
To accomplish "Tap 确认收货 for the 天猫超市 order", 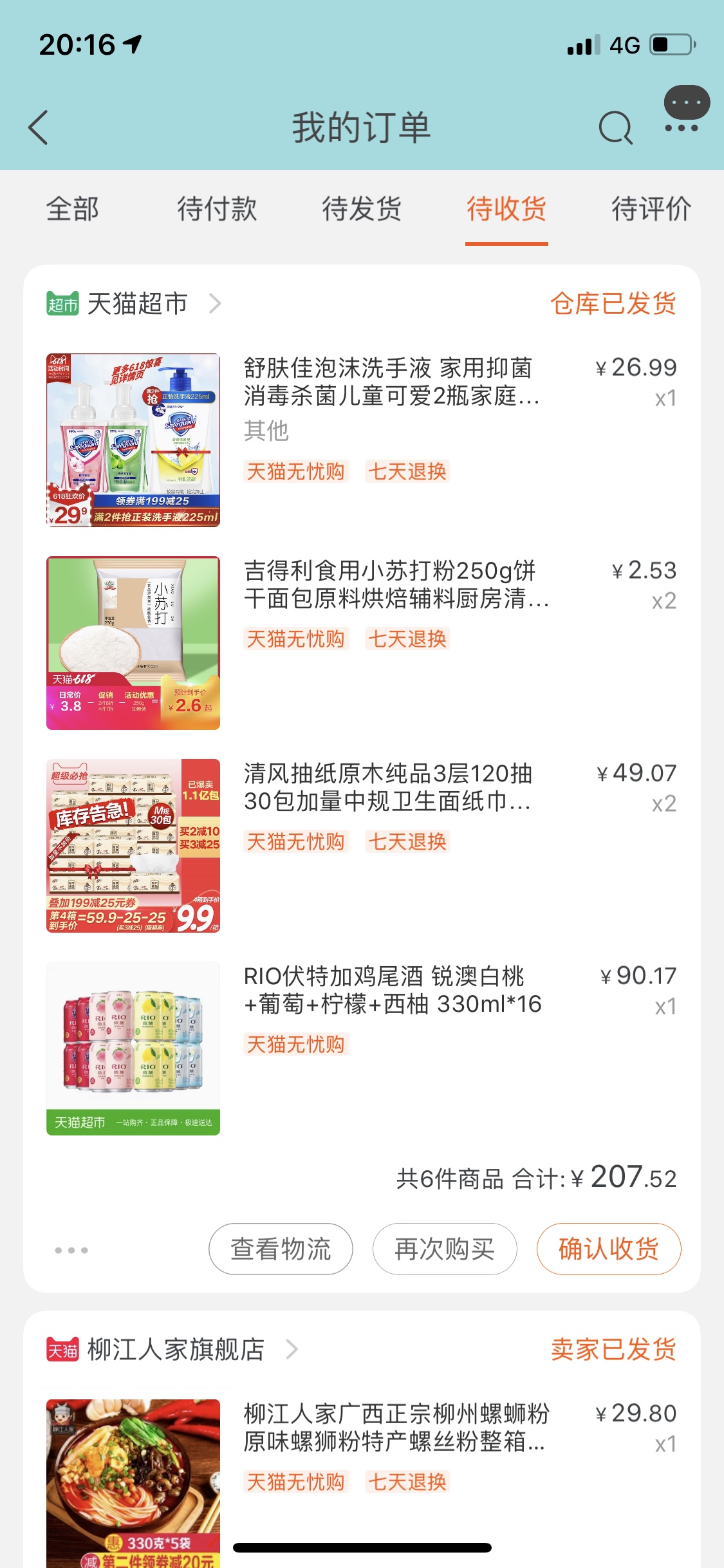I will coord(608,1249).
